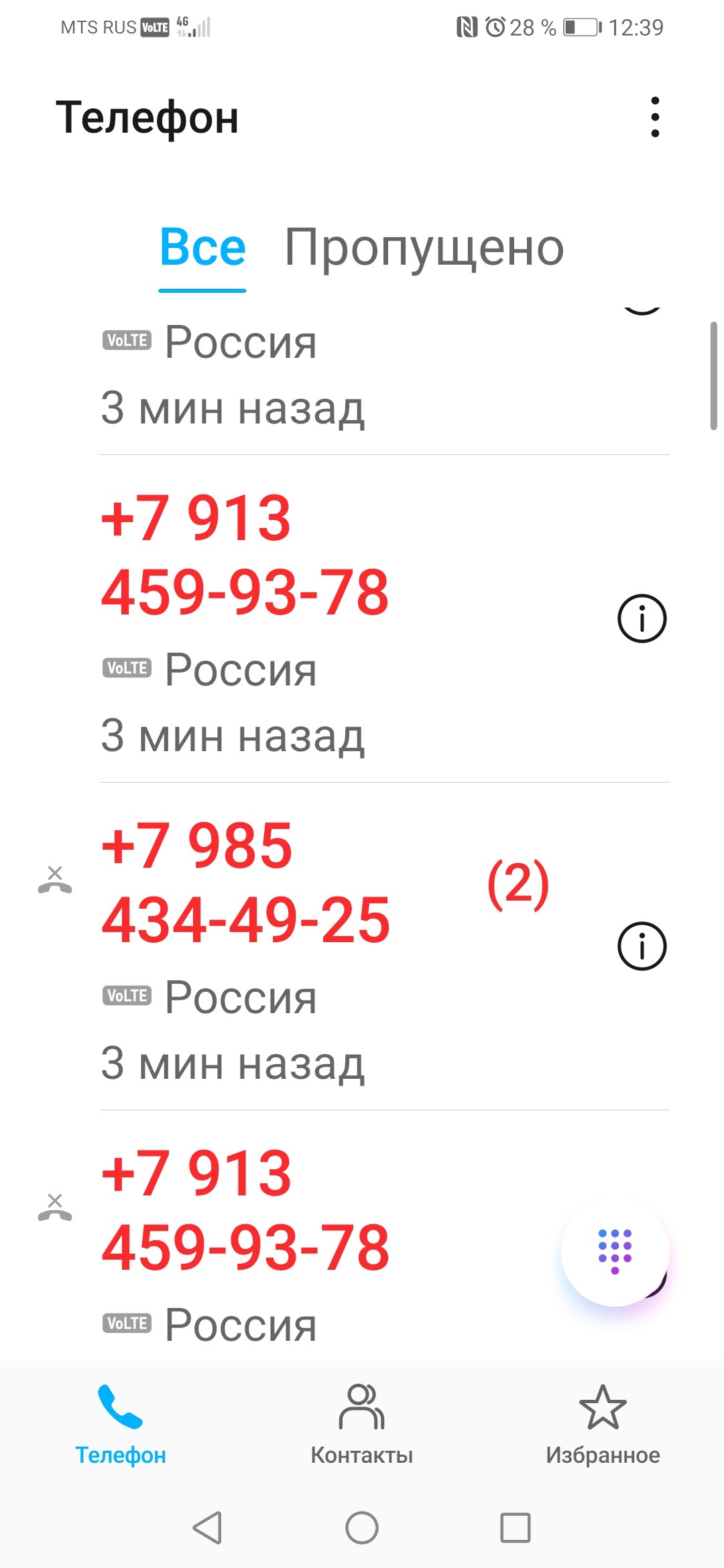Return to the home screen
Image resolution: width=724 pixels, height=1568 pixels.
coord(362,1528)
